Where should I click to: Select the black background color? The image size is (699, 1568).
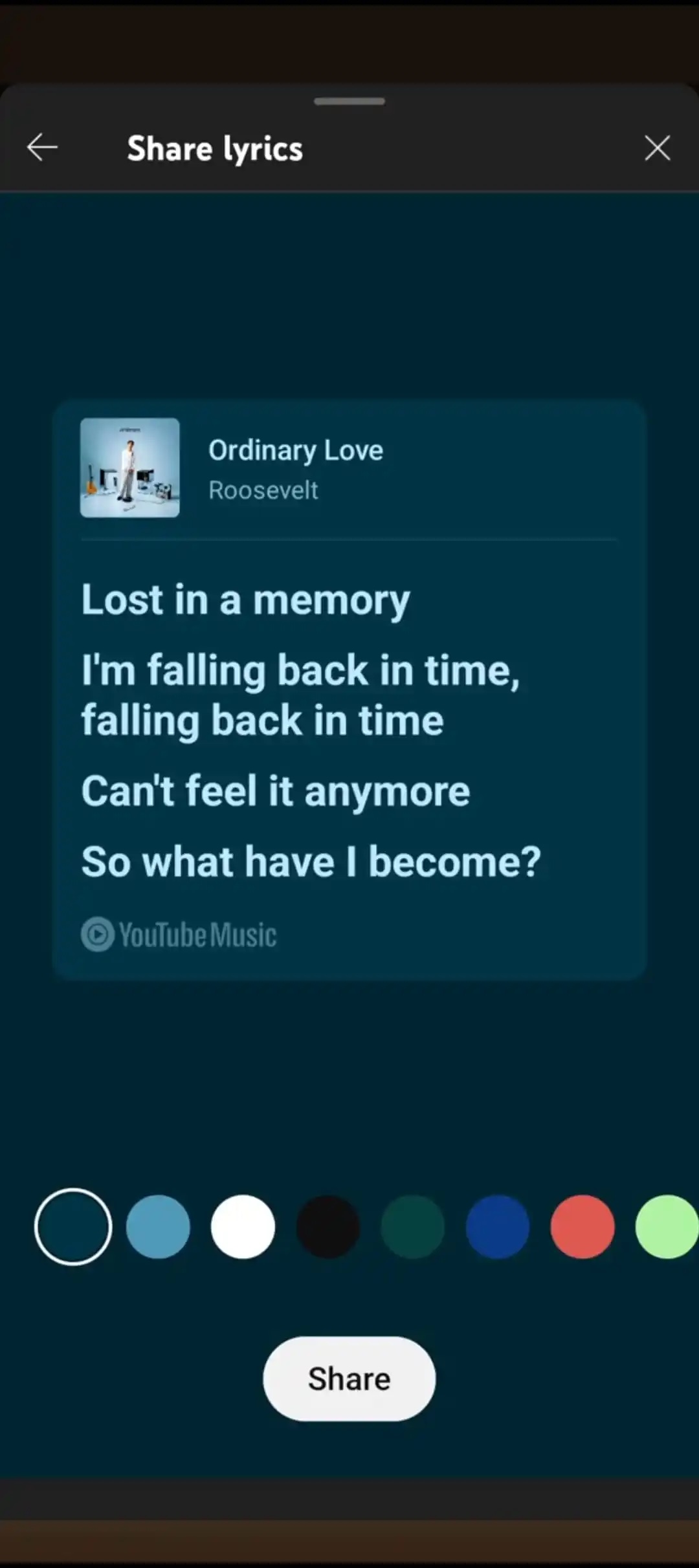pyautogui.click(x=327, y=1226)
